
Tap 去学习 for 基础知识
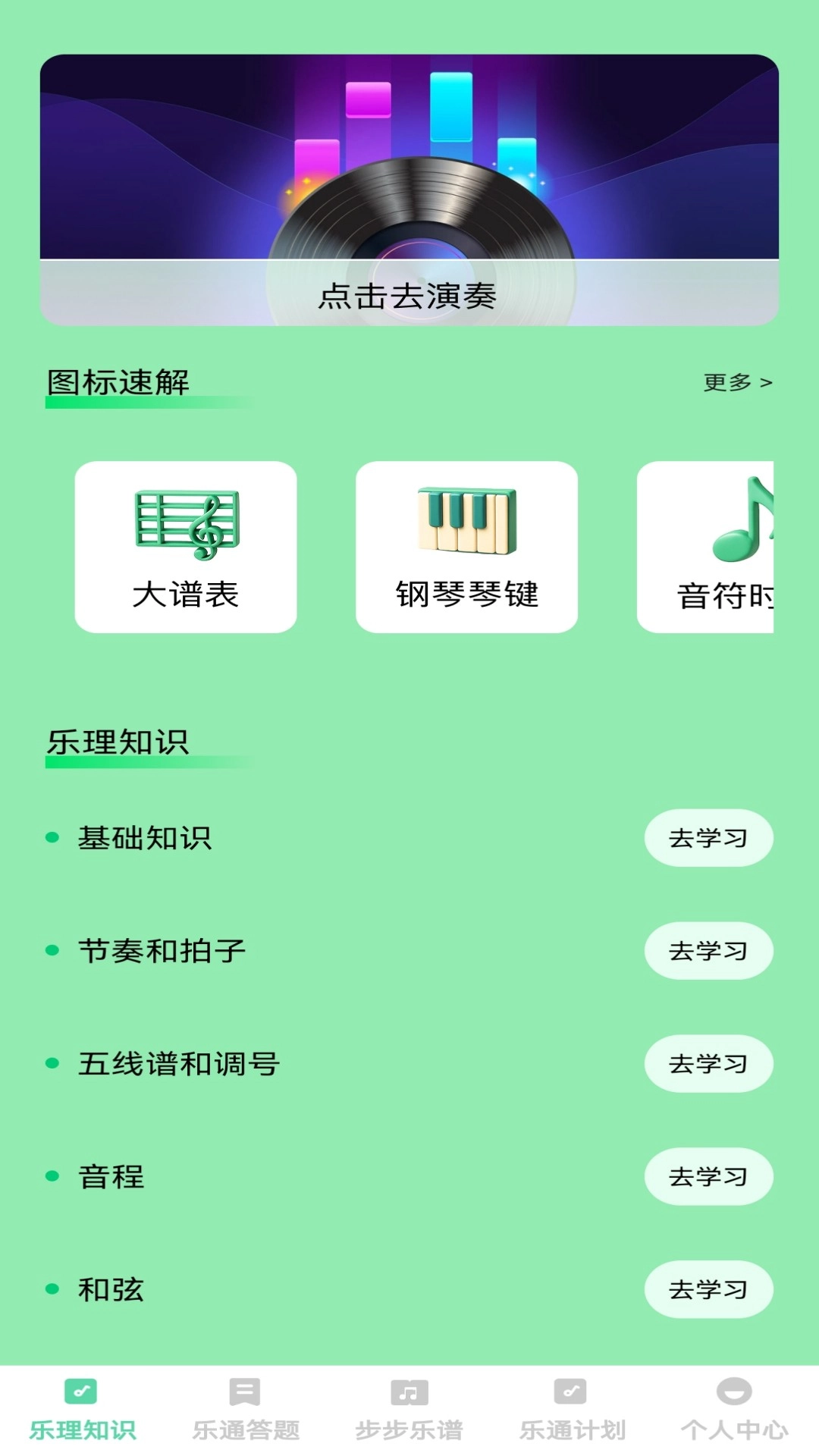click(x=708, y=838)
